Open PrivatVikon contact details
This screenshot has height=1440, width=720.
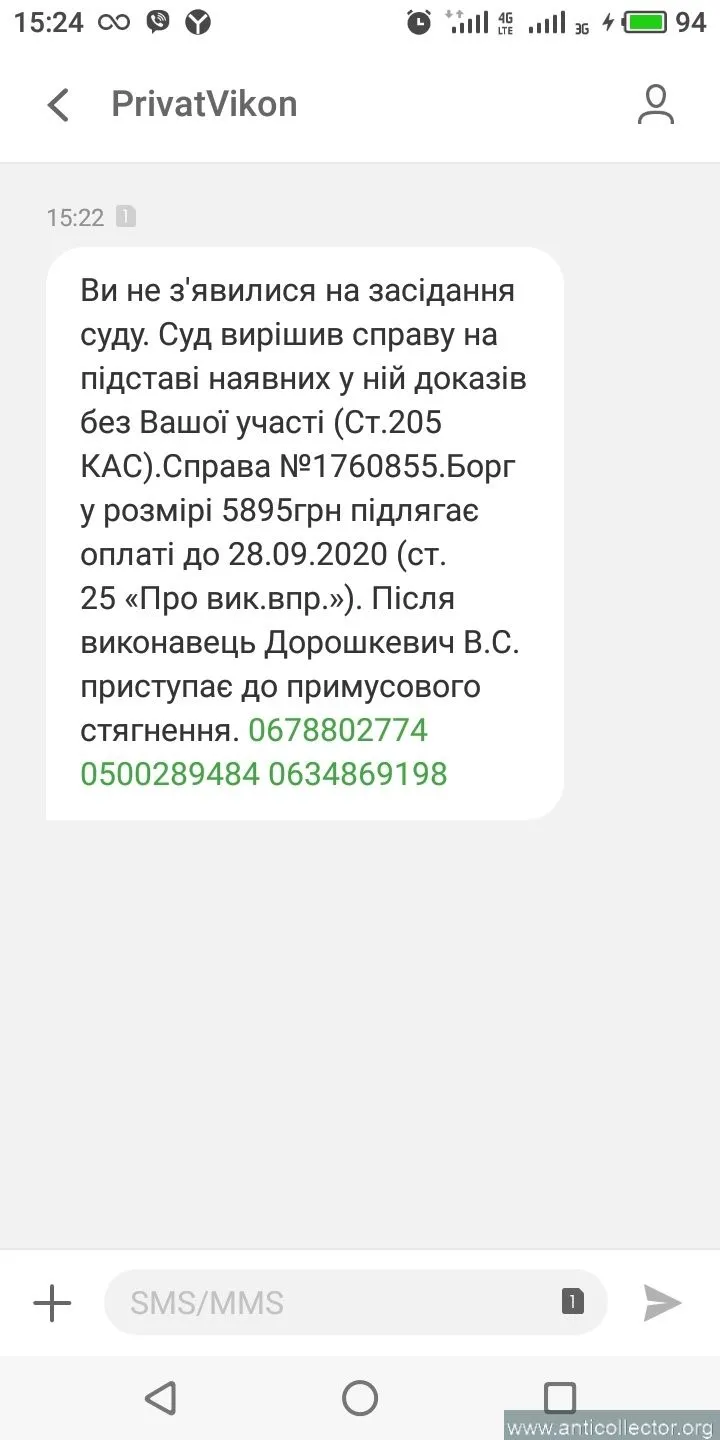click(x=655, y=105)
